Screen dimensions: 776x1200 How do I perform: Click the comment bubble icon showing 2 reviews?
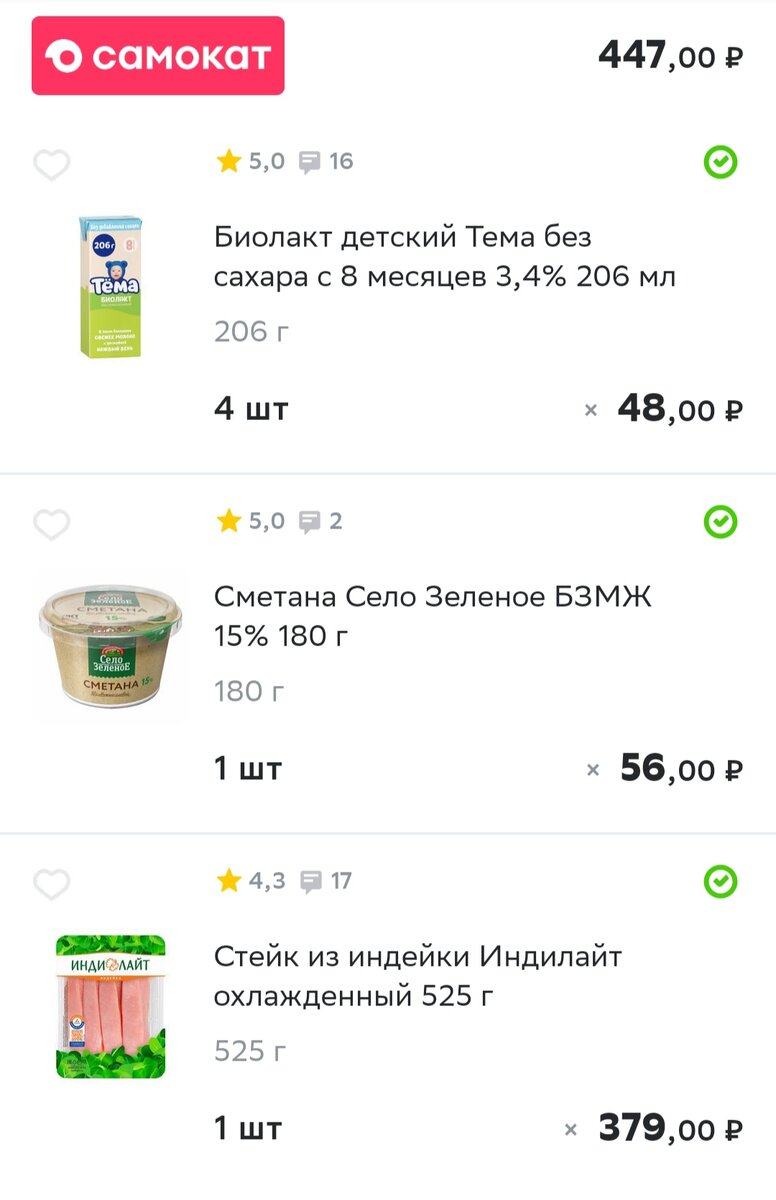click(x=312, y=520)
